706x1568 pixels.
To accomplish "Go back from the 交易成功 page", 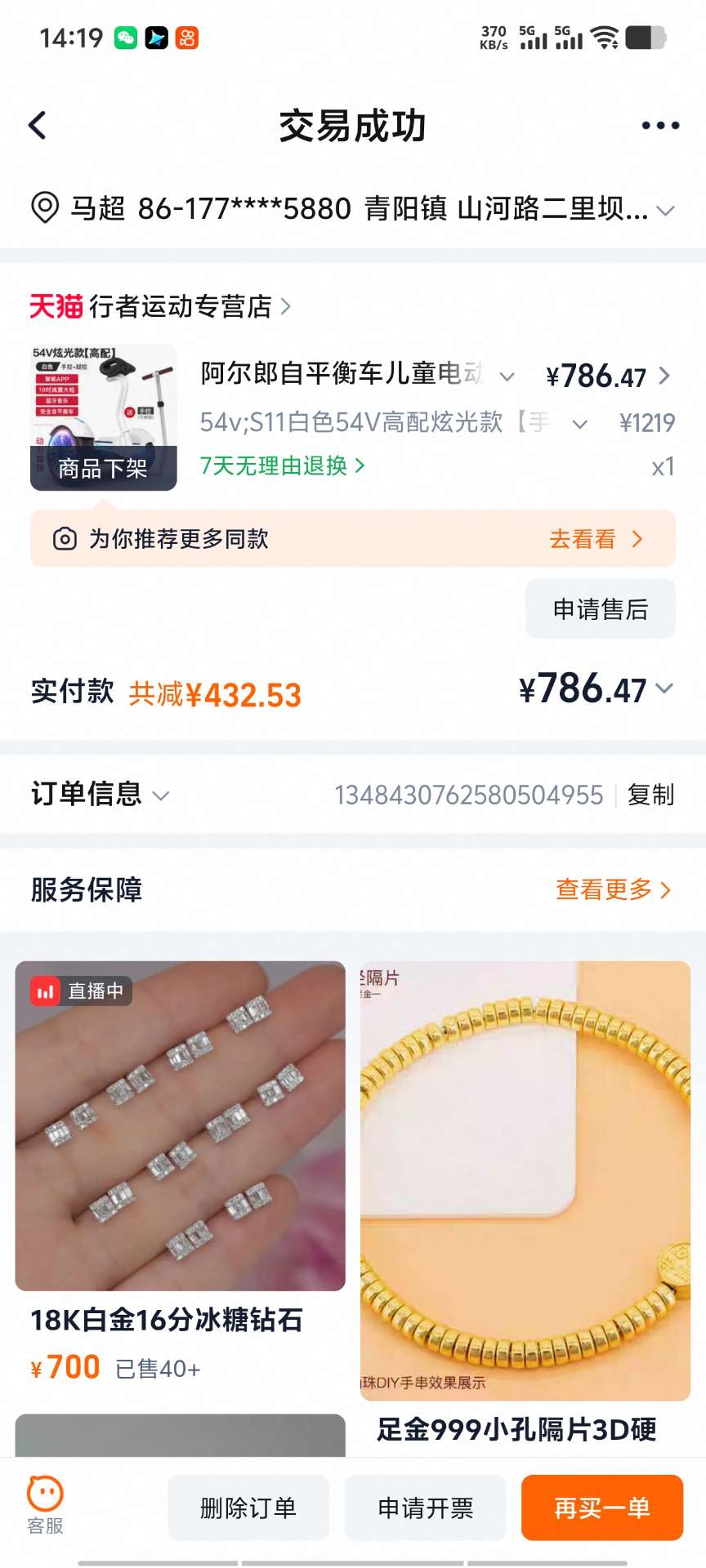I will point(38,126).
